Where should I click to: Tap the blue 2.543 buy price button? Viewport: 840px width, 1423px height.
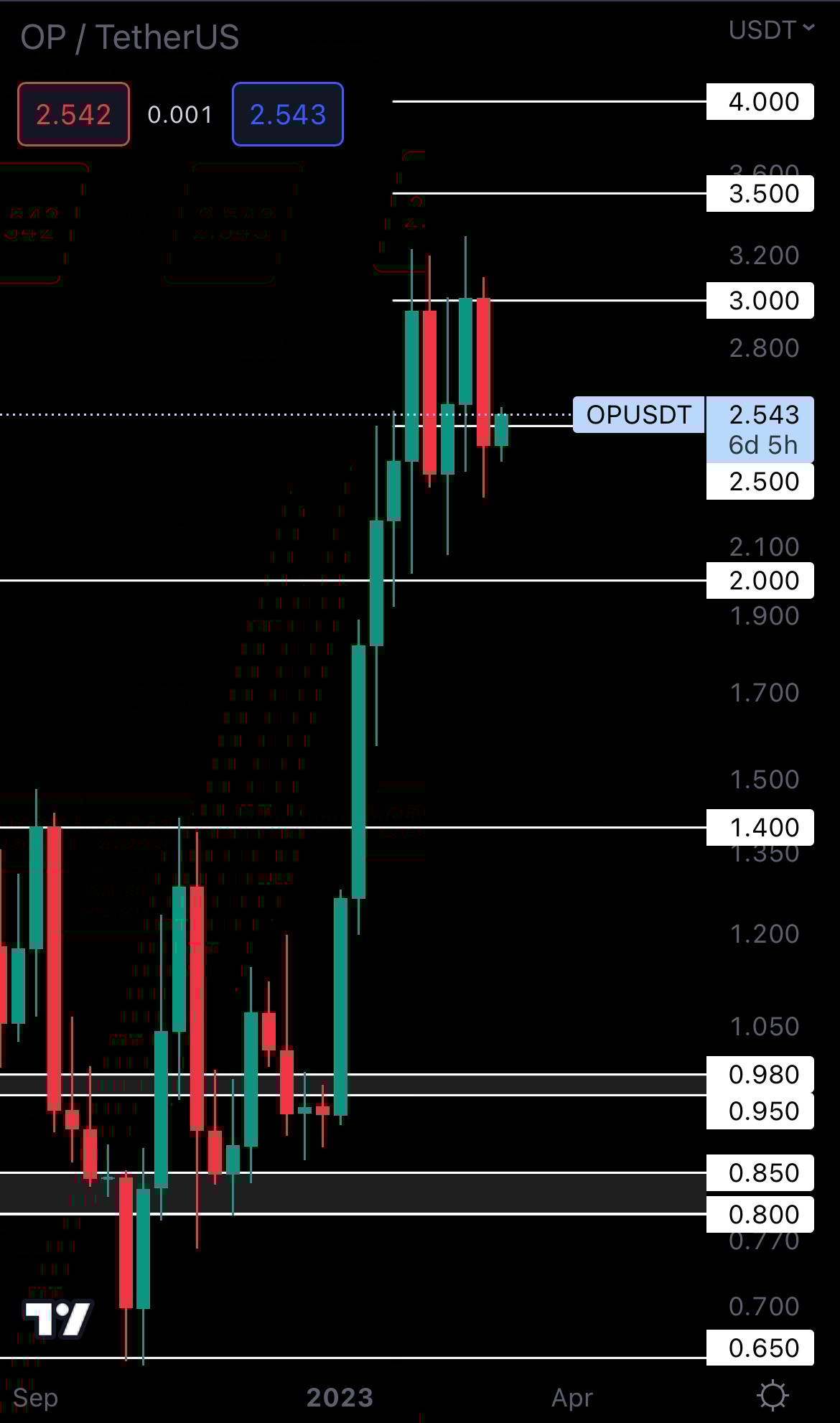(287, 114)
